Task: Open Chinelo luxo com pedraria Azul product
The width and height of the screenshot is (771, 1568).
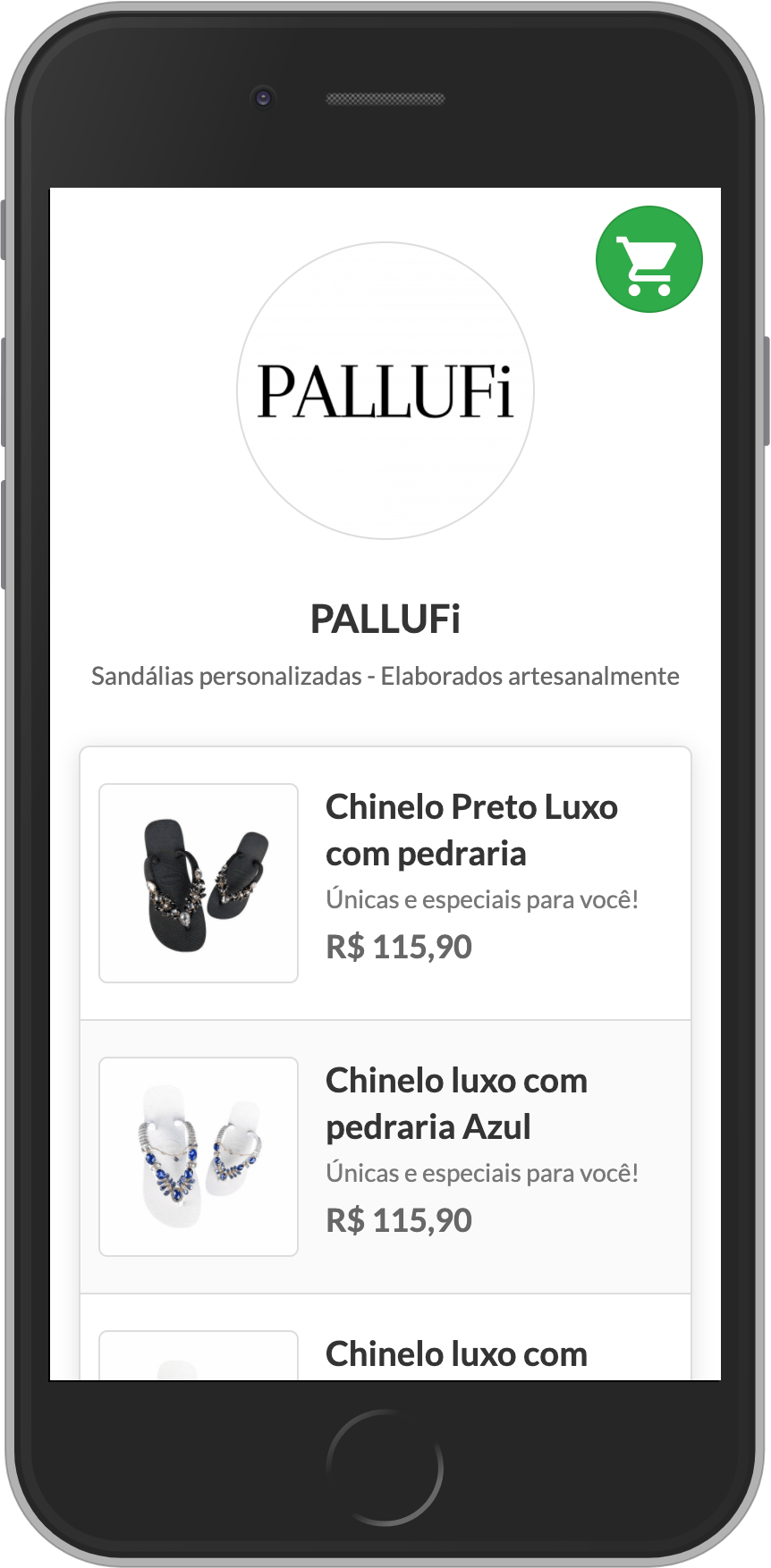Action: click(x=456, y=1103)
